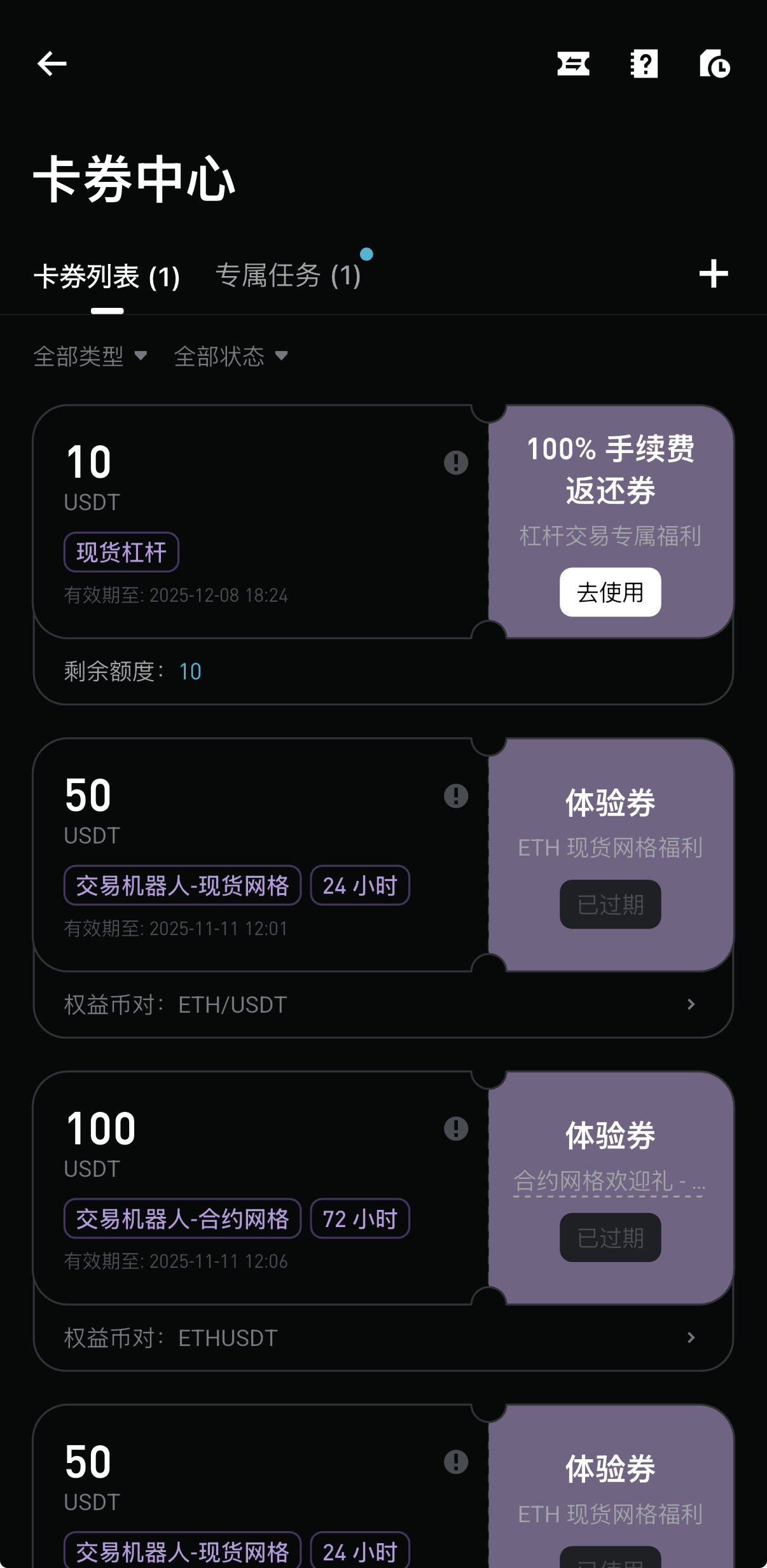Tap the 现货杠杆 tag on the 10 USDT voucher
The width and height of the screenshot is (767, 1568).
click(x=121, y=552)
